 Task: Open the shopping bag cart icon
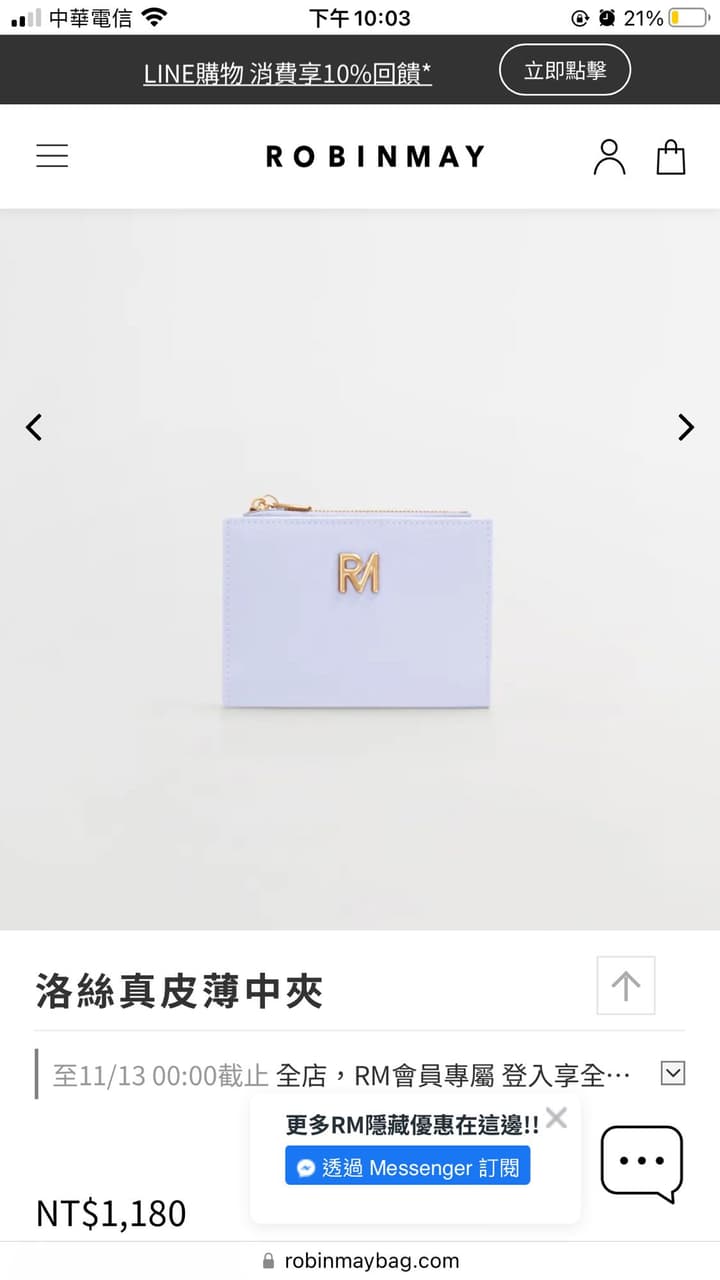[x=671, y=156]
